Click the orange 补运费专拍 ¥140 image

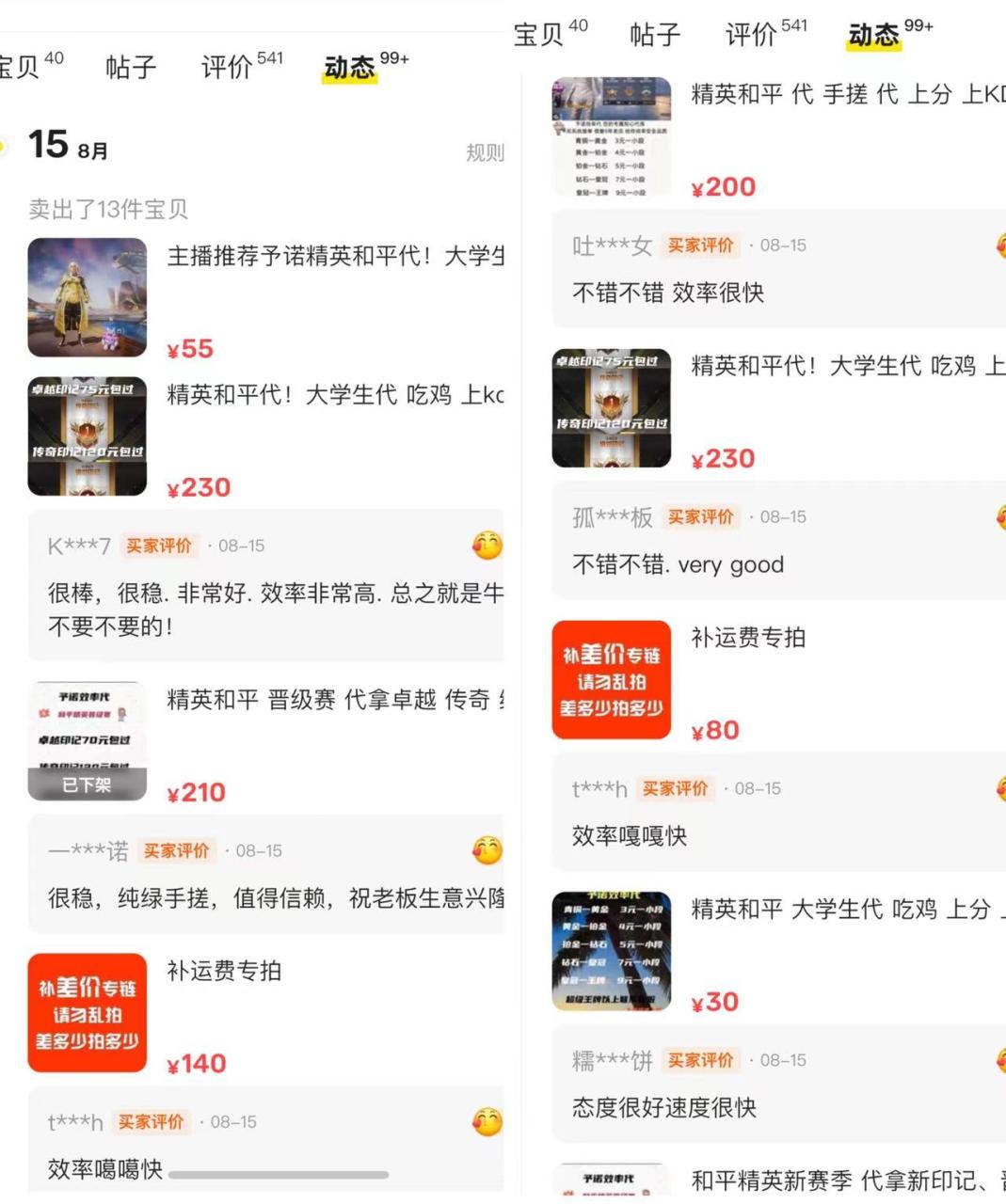point(87,1013)
